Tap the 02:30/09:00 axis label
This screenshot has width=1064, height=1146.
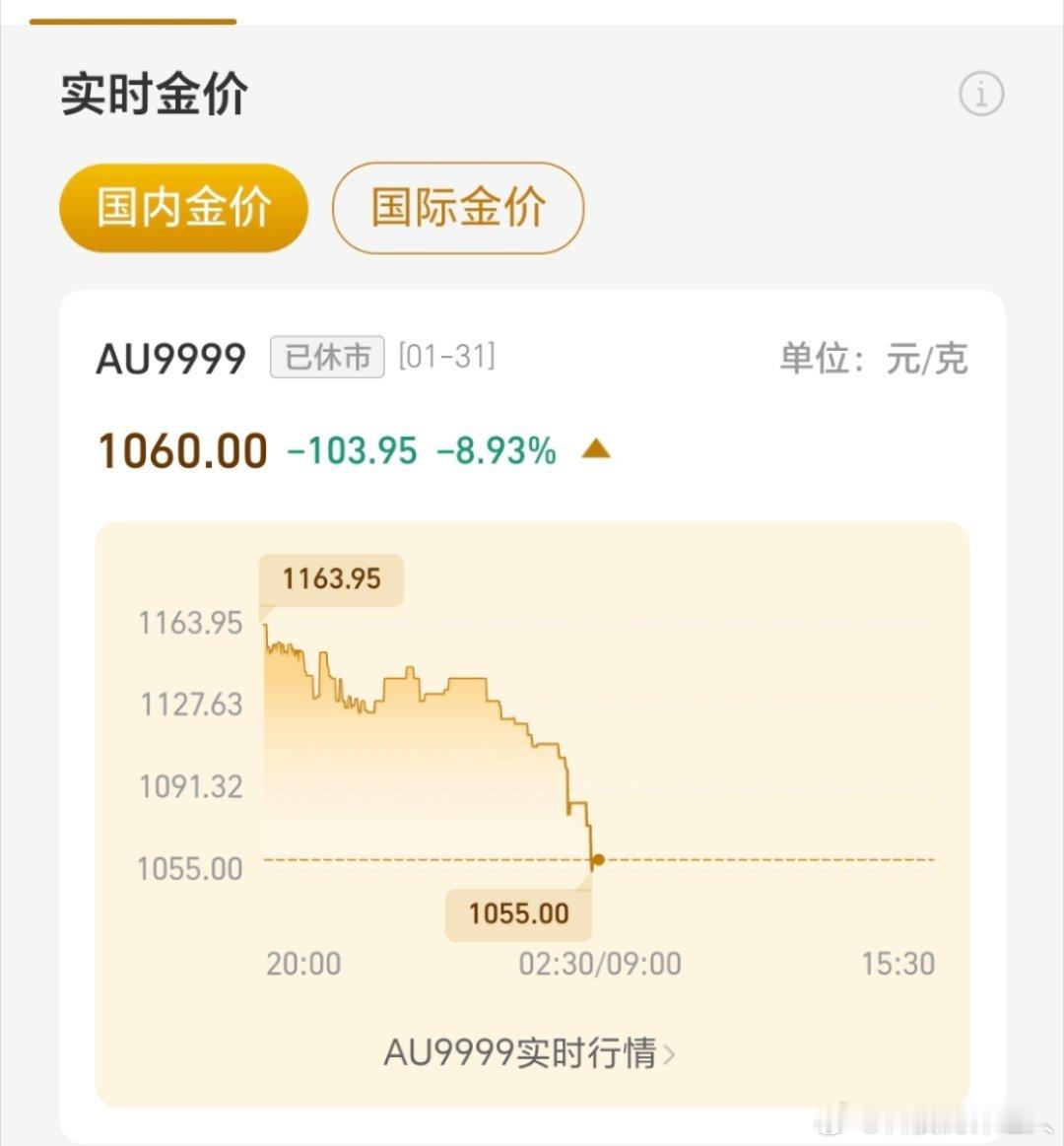pyautogui.click(x=599, y=965)
